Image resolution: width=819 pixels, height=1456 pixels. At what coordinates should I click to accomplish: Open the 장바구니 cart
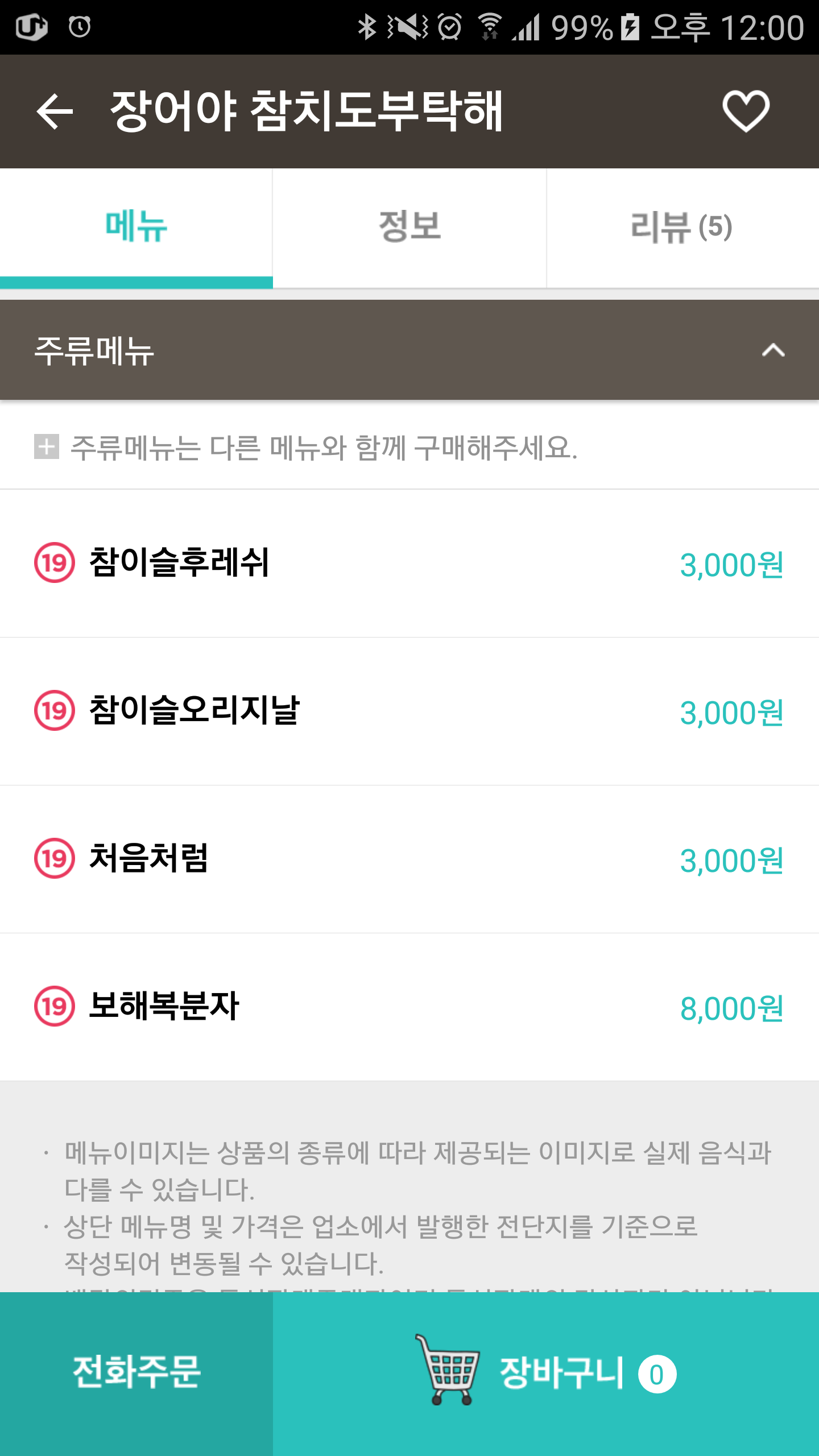coord(546,1373)
